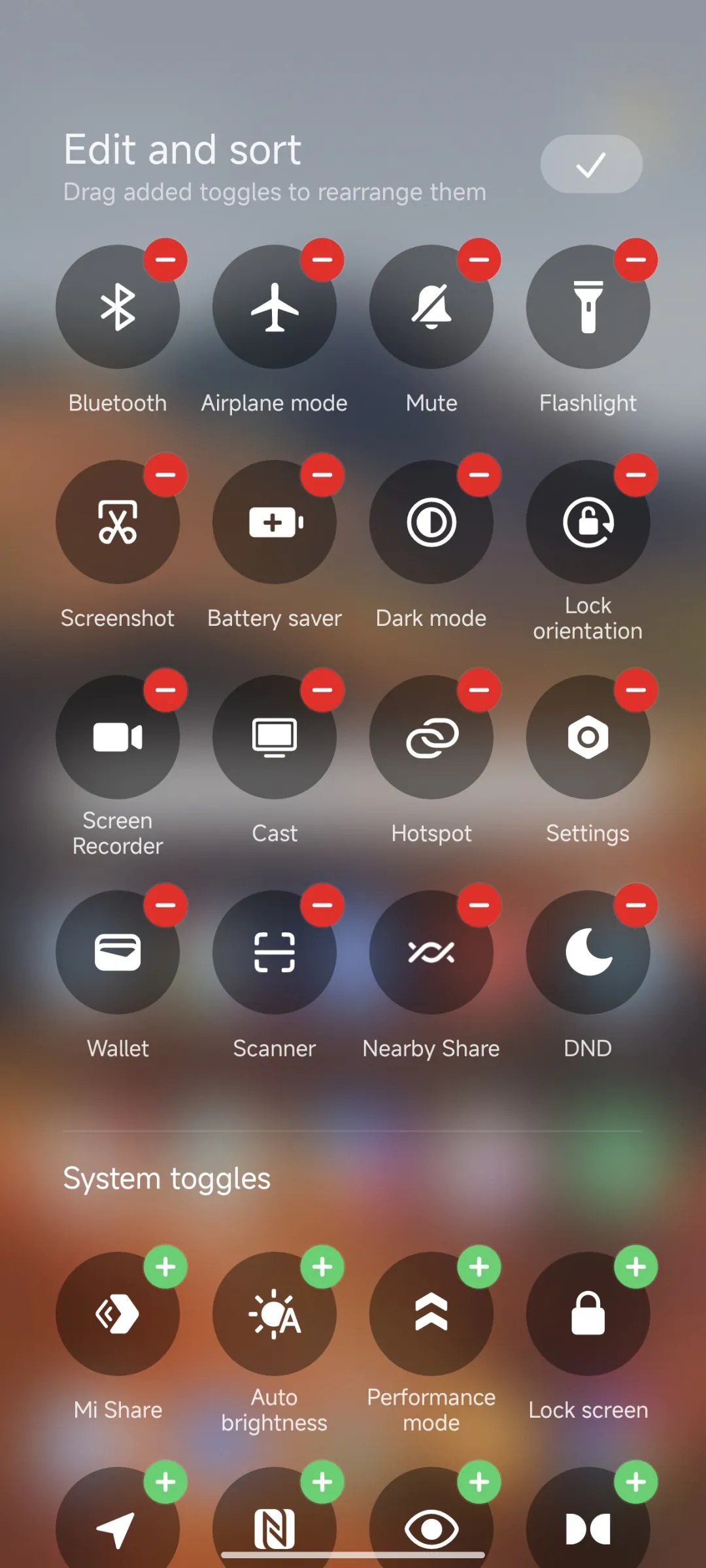Screen dimensions: 706x1568
Task: Remove the Flashlight toggle
Action: click(635, 260)
